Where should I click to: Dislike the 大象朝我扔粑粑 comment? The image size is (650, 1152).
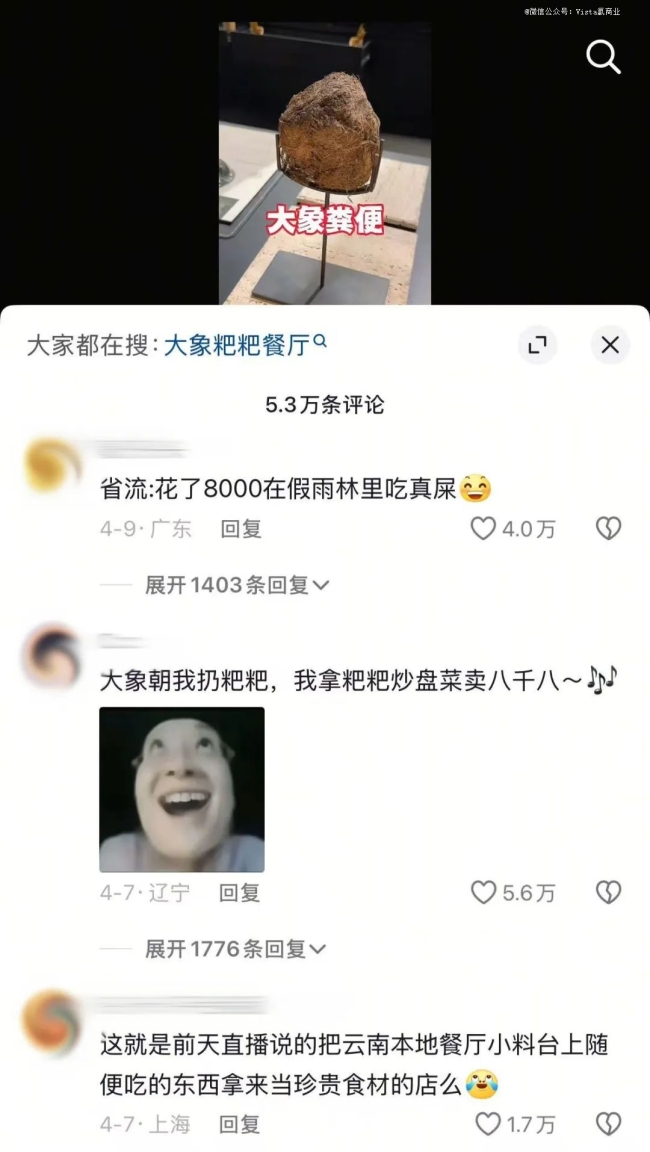pos(608,892)
